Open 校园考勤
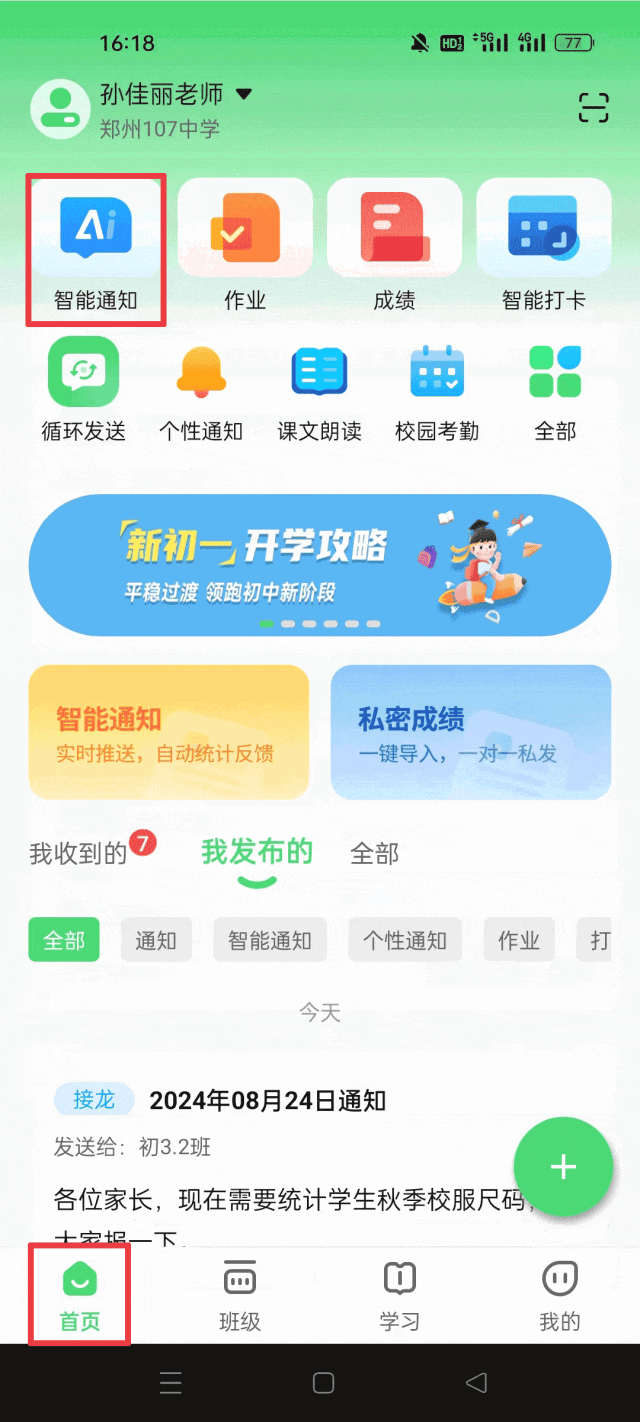 (x=437, y=390)
